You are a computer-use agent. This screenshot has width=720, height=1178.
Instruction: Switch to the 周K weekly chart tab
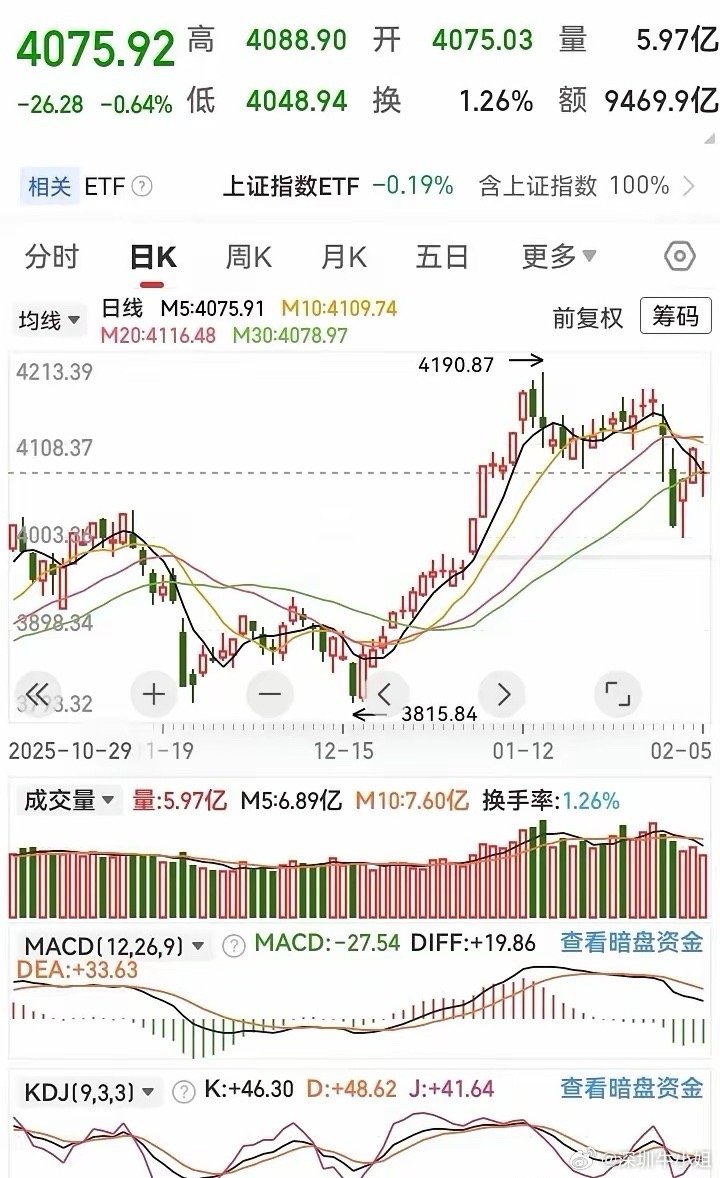(249, 257)
